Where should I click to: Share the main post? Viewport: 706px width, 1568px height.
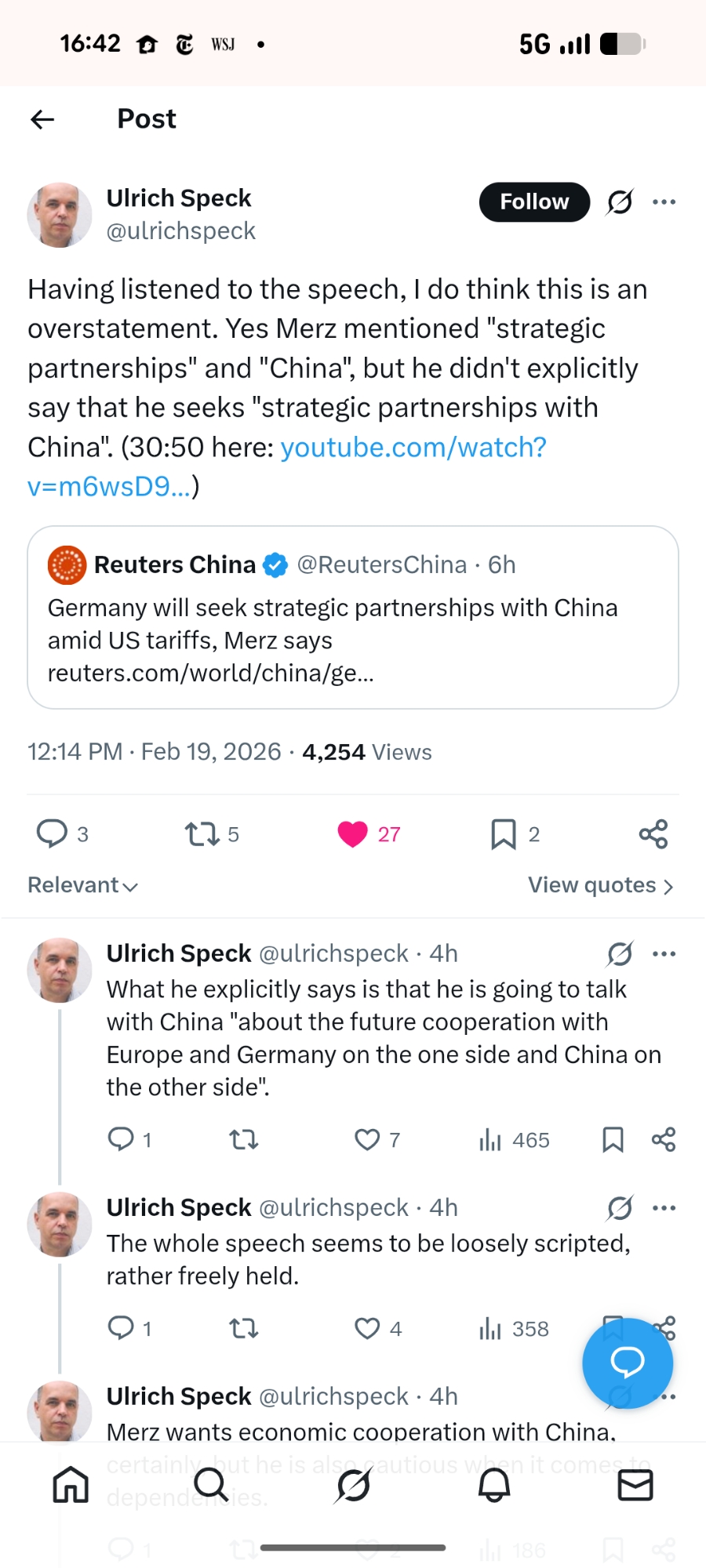(x=653, y=834)
